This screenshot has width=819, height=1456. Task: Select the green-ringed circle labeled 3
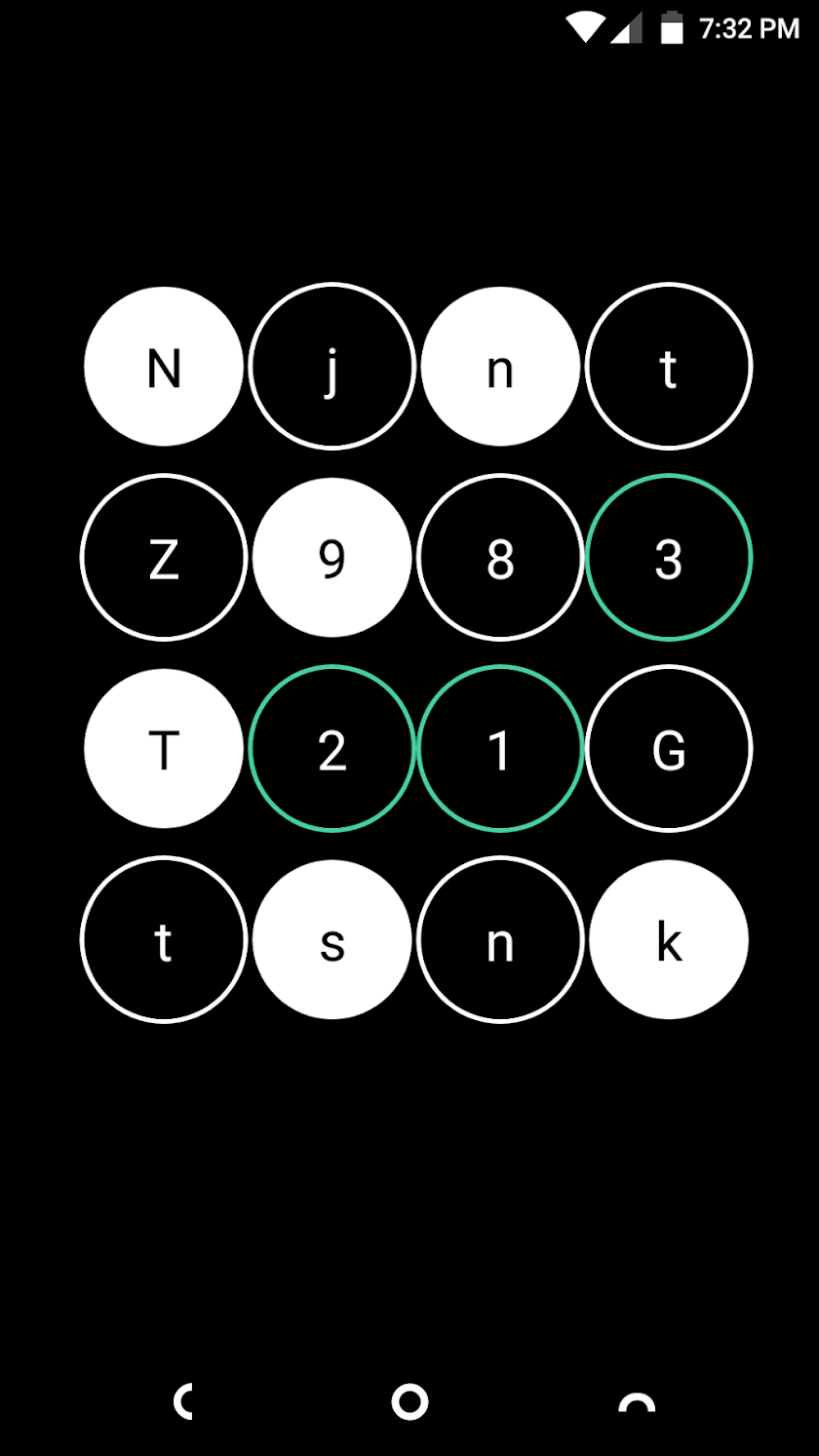tap(669, 558)
